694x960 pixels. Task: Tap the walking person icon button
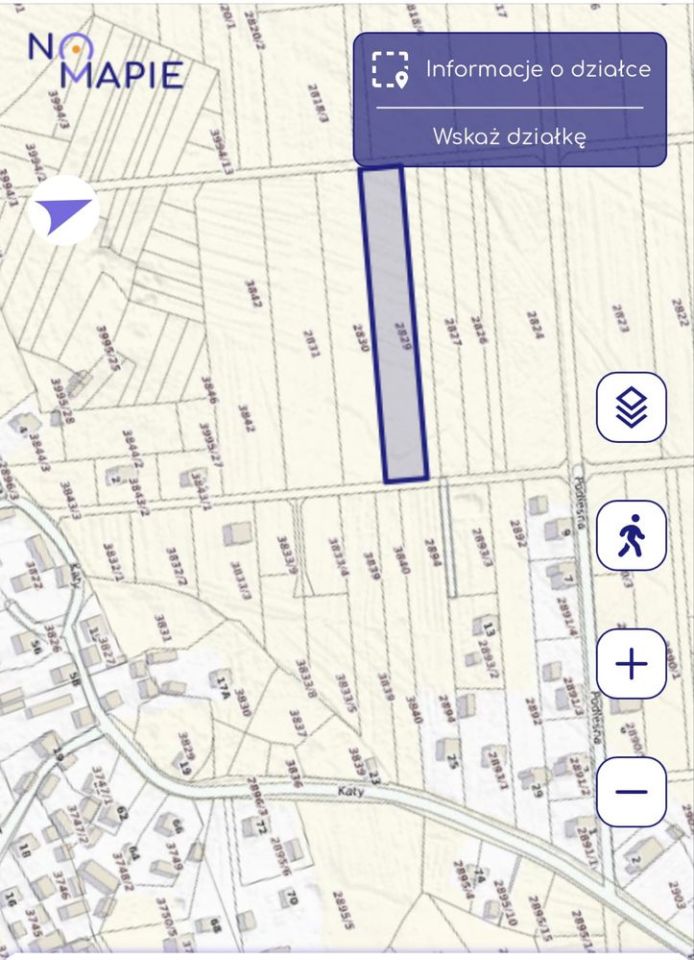pos(631,536)
